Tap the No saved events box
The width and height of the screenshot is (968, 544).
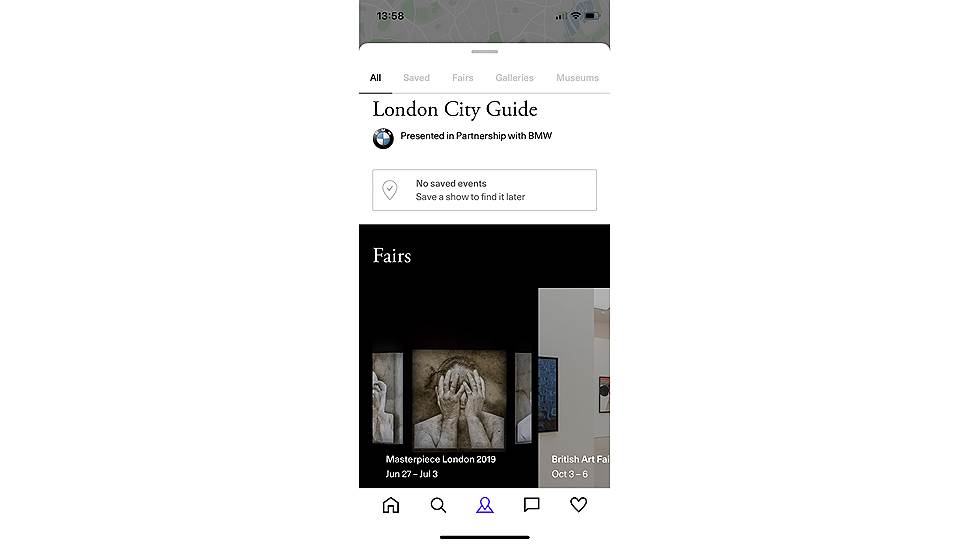tap(484, 190)
